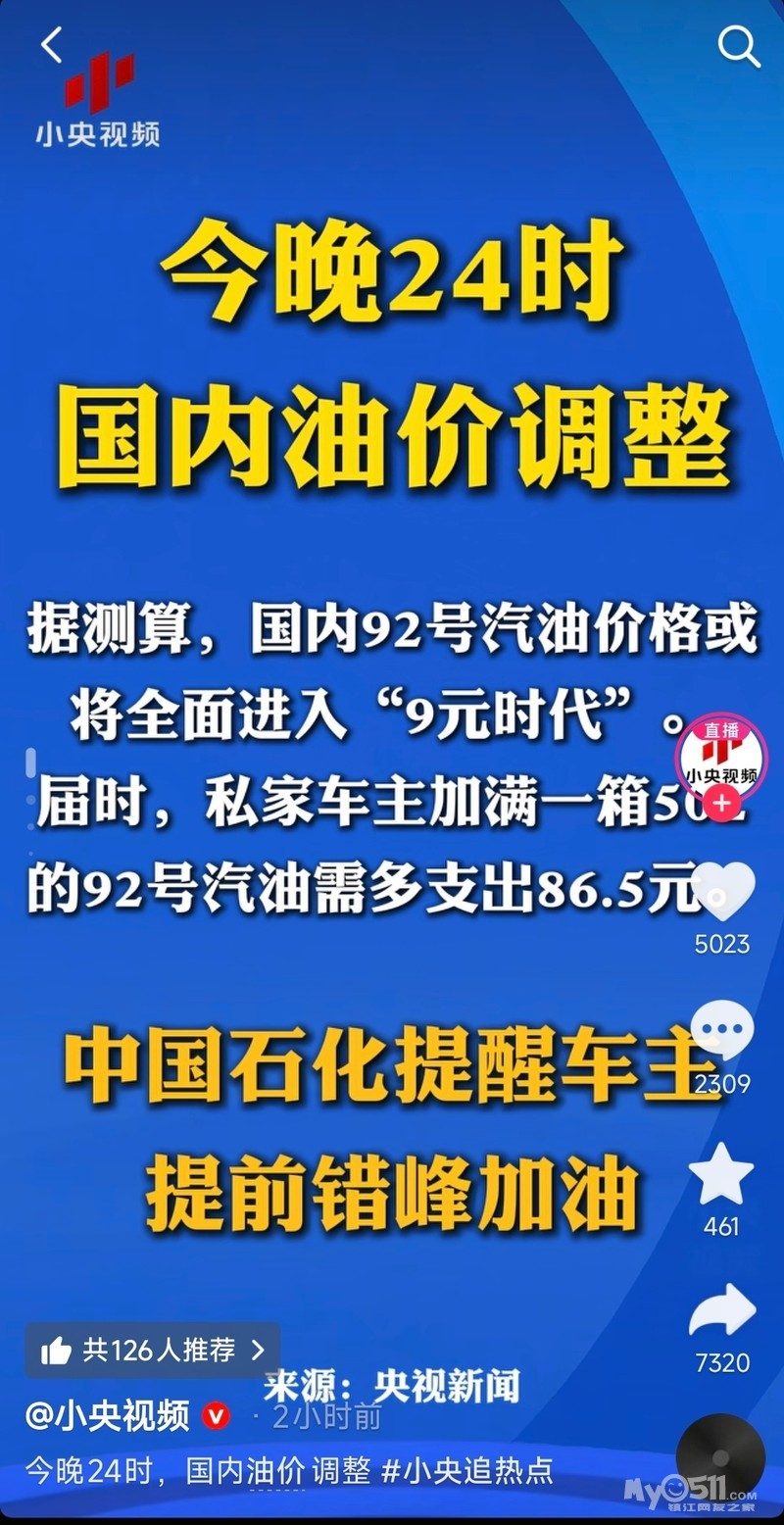Go back with the top-left arrow
The width and height of the screenshot is (784, 1525).
[52, 45]
